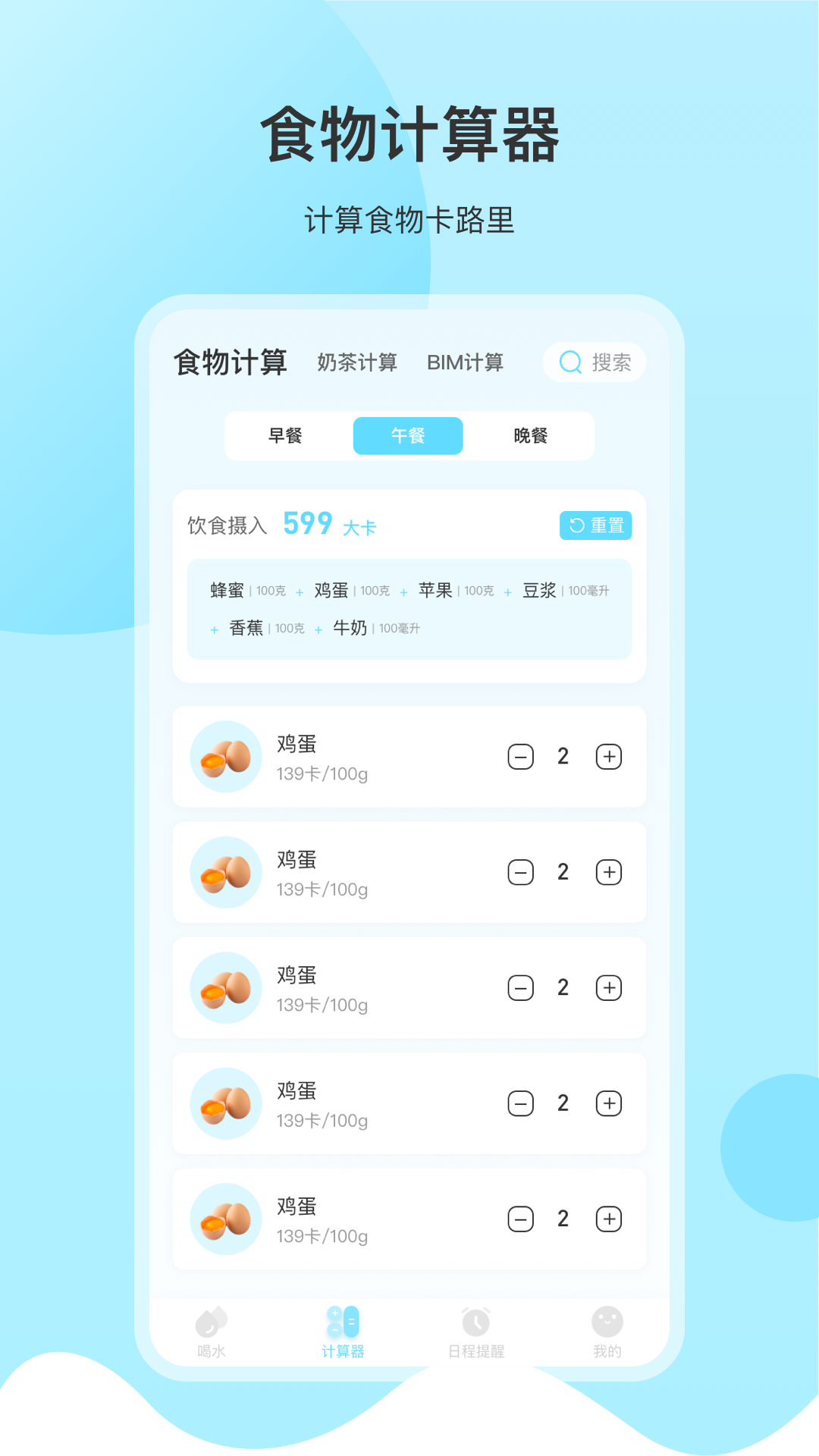Increase the first 鸡蛋 quantity with plus

609,756
